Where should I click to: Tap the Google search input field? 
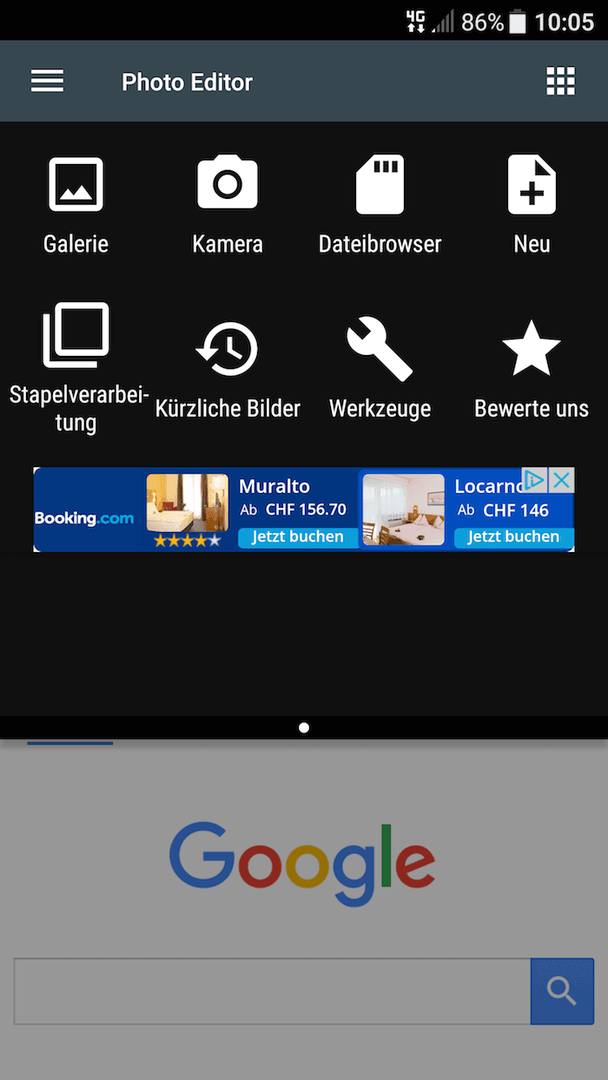click(x=272, y=991)
